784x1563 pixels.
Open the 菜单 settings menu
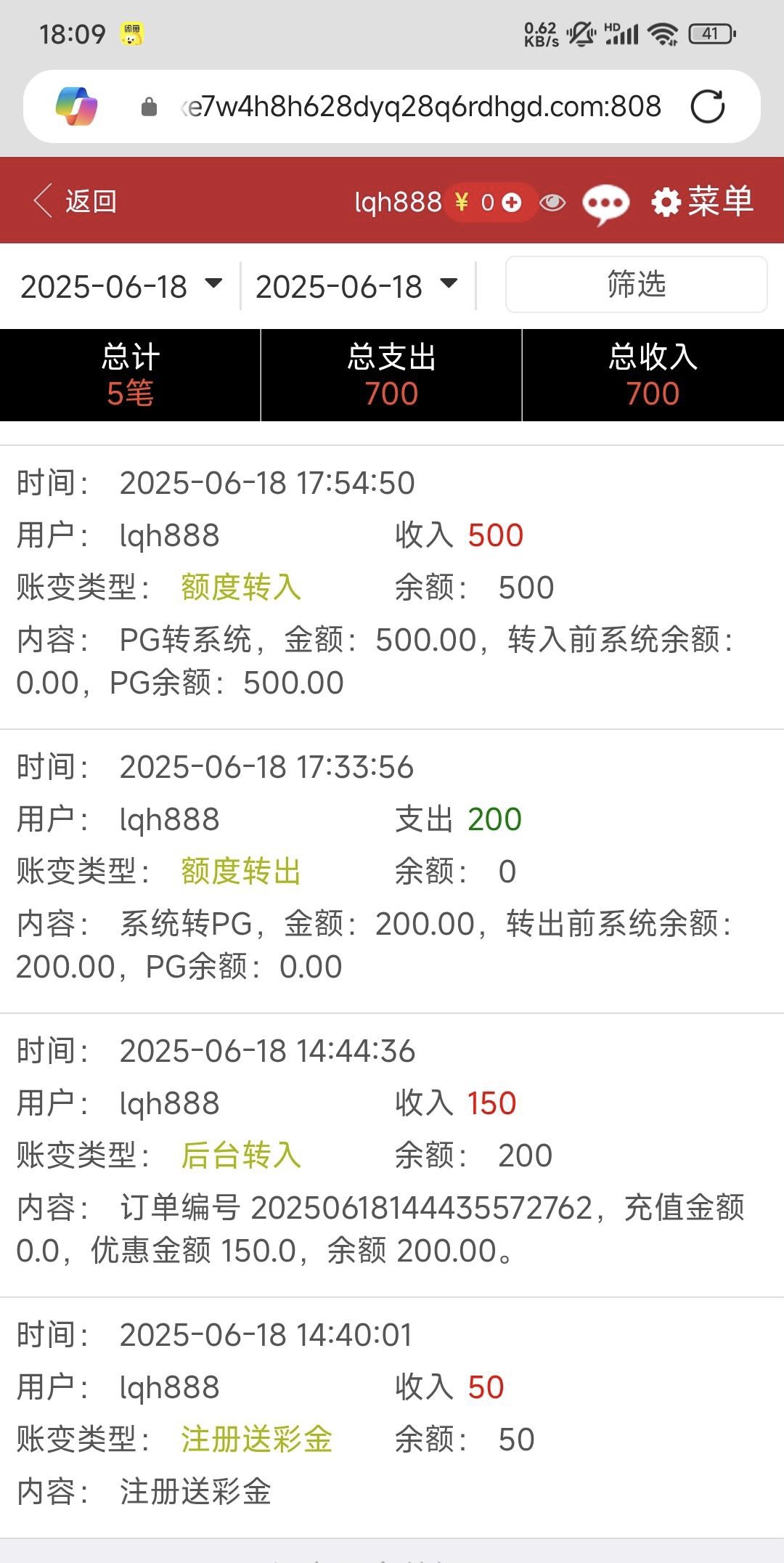coord(702,201)
